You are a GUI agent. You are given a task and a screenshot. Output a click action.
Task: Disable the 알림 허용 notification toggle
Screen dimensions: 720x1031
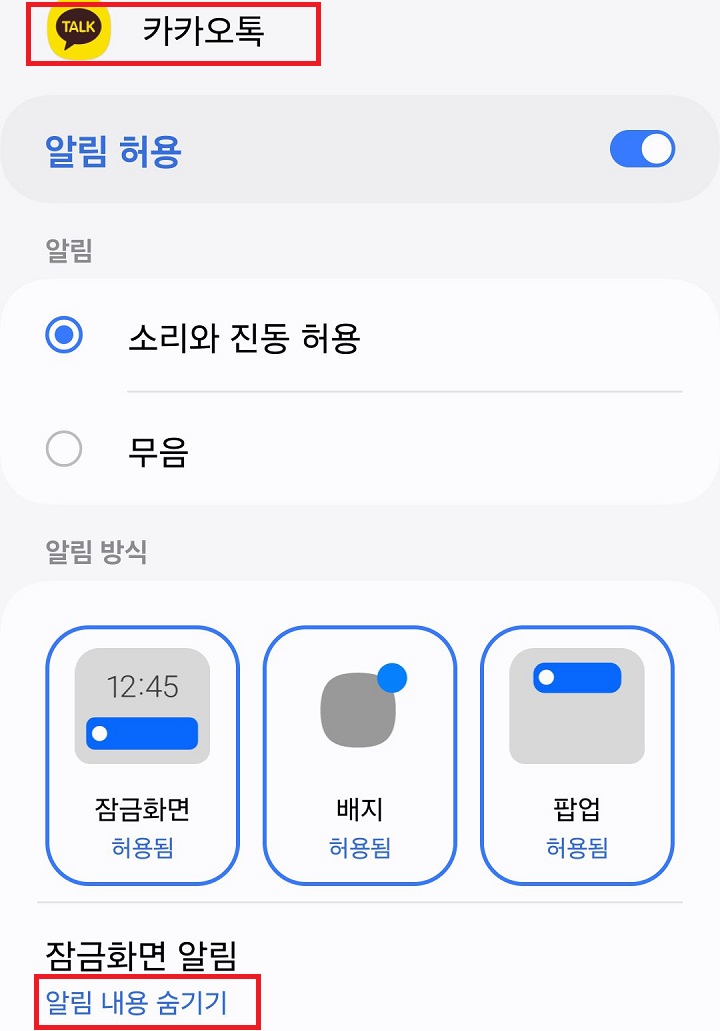pyautogui.click(x=641, y=147)
